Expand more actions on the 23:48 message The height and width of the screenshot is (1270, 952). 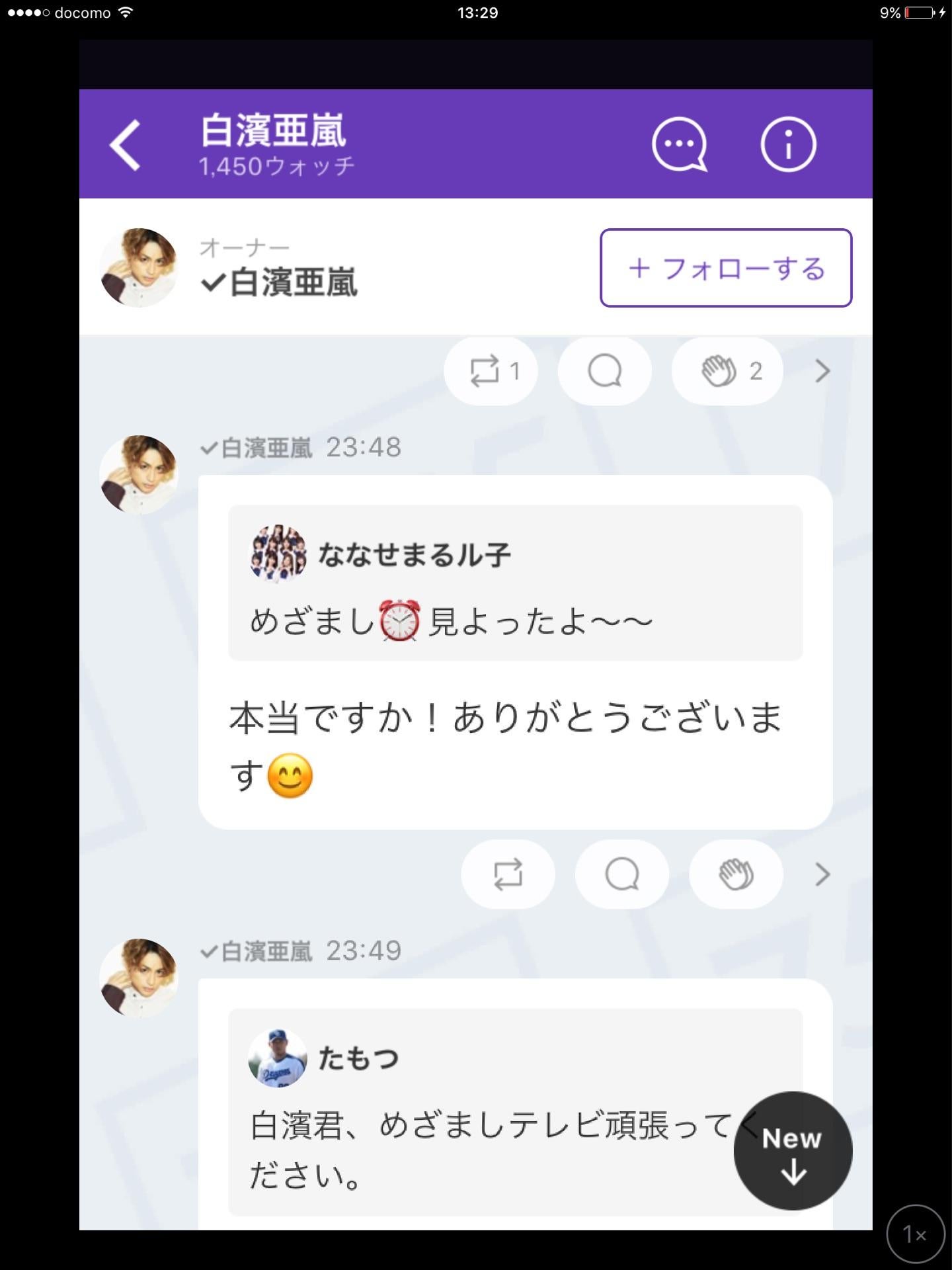(822, 371)
